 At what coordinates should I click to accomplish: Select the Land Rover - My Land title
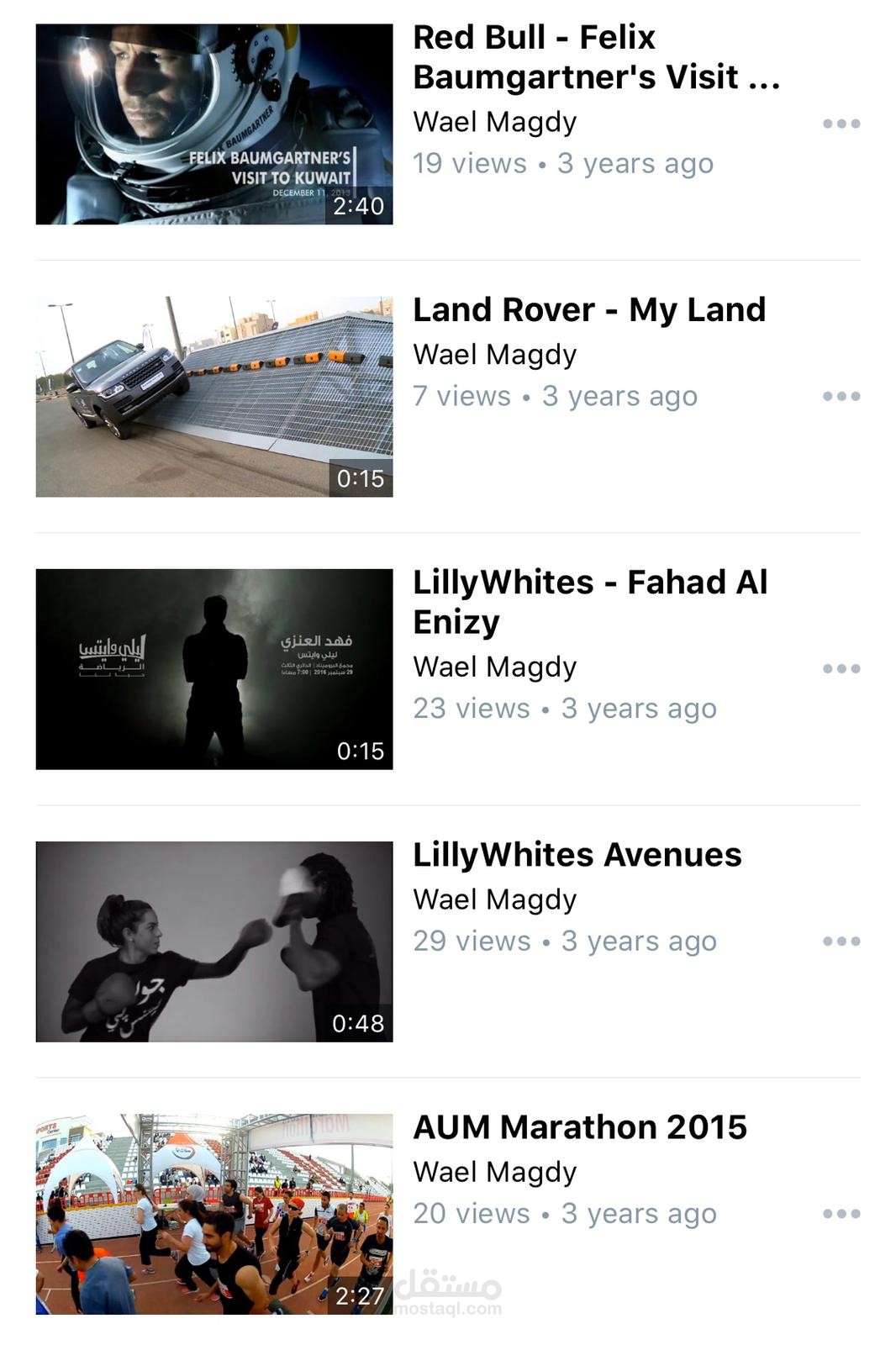tap(589, 310)
